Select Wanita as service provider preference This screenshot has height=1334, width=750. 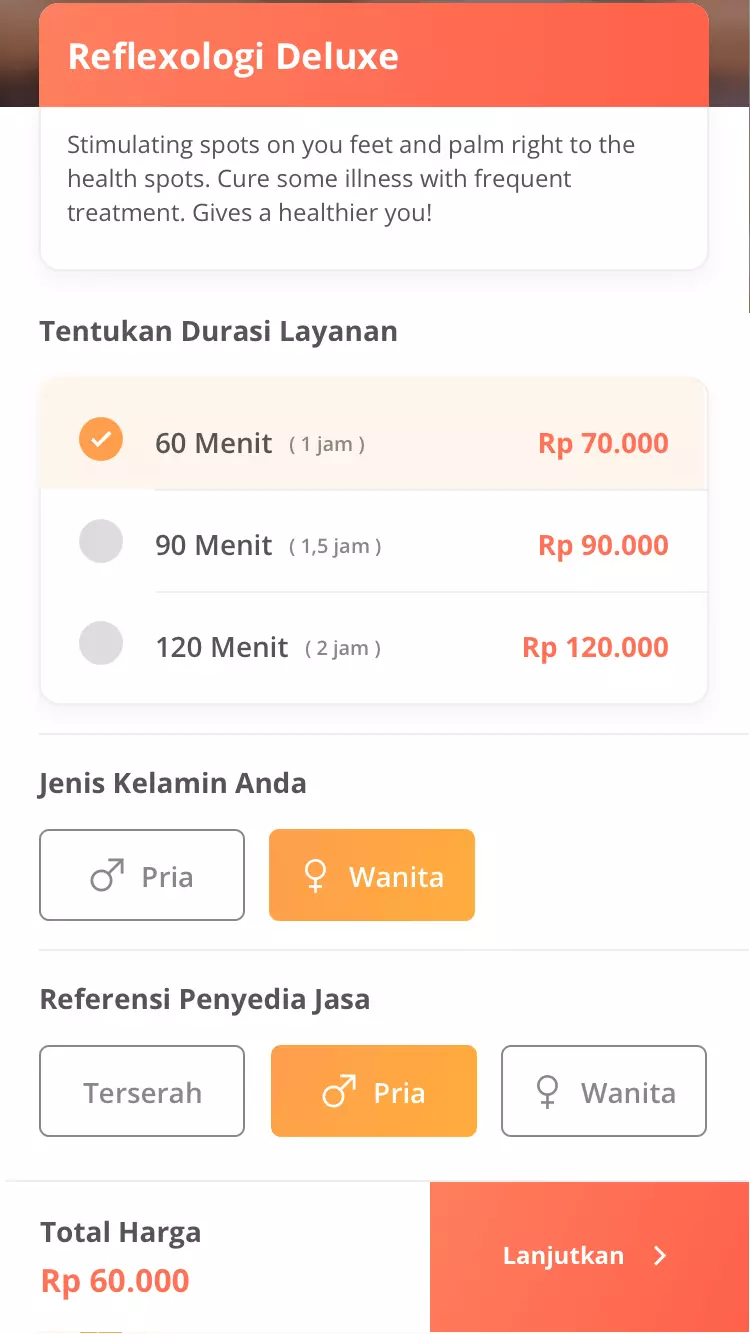click(604, 1091)
